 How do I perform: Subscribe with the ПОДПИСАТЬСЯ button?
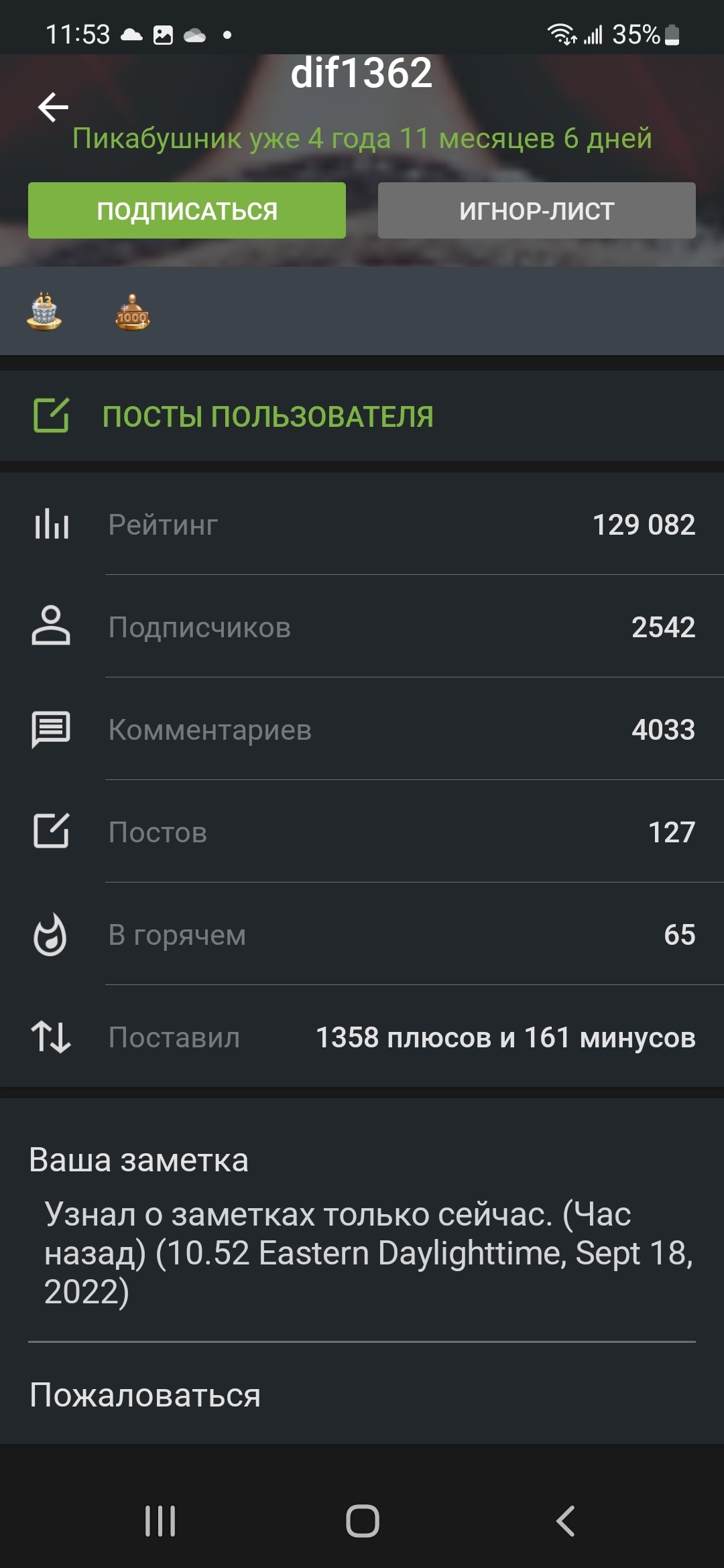click(187, 210)
